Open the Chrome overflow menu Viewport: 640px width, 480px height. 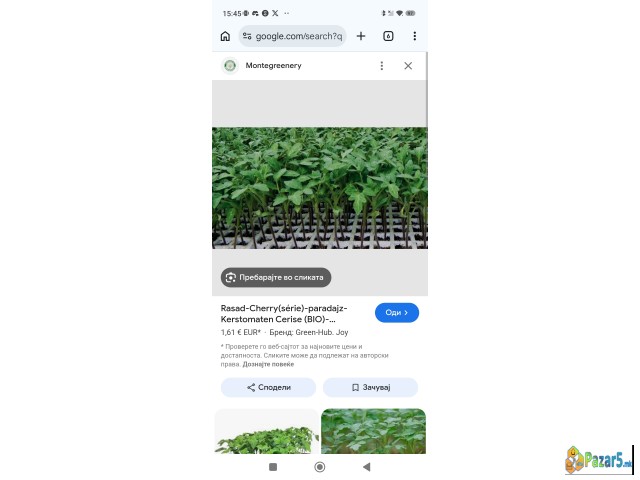coord(414,36)
